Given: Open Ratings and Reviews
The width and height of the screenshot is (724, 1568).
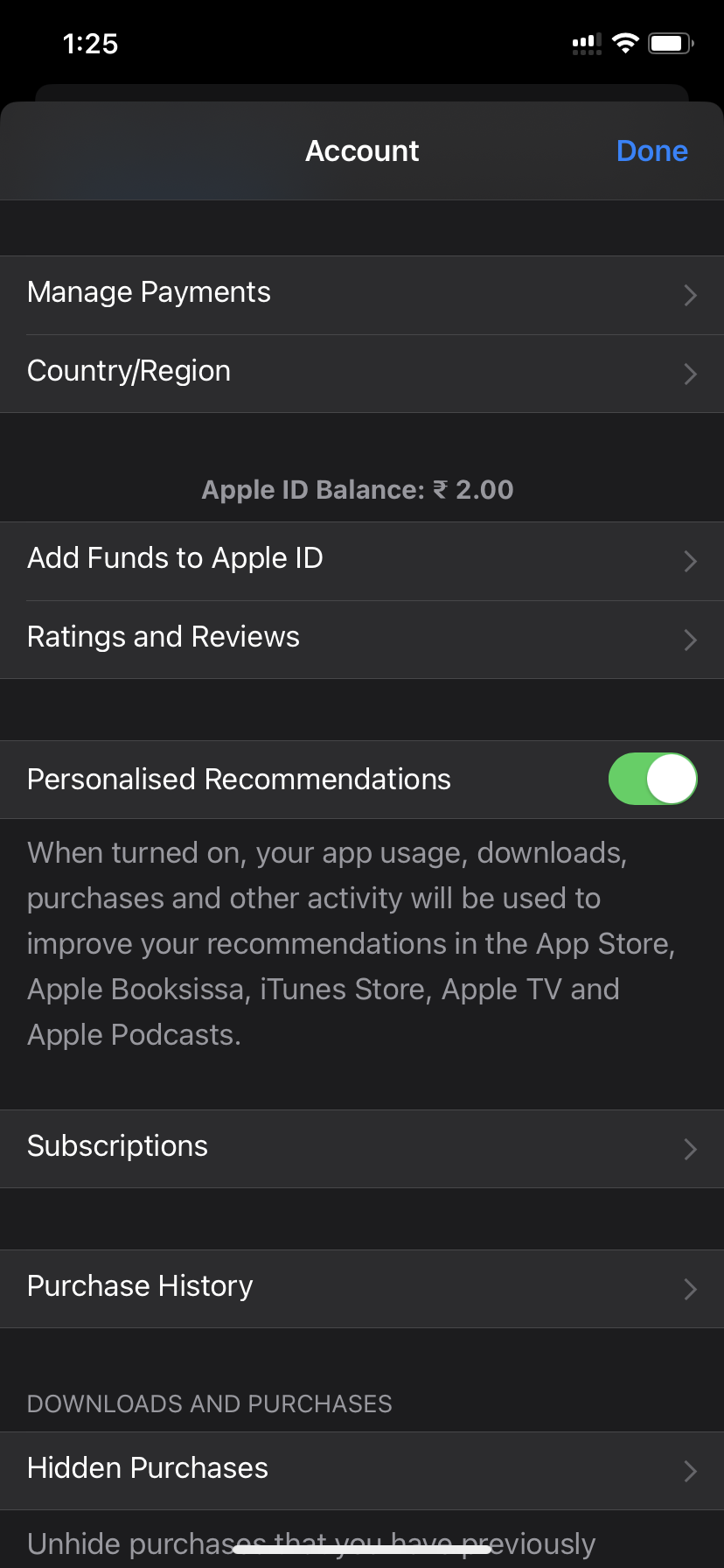Looking at the screenshot, I should (362, 639).
